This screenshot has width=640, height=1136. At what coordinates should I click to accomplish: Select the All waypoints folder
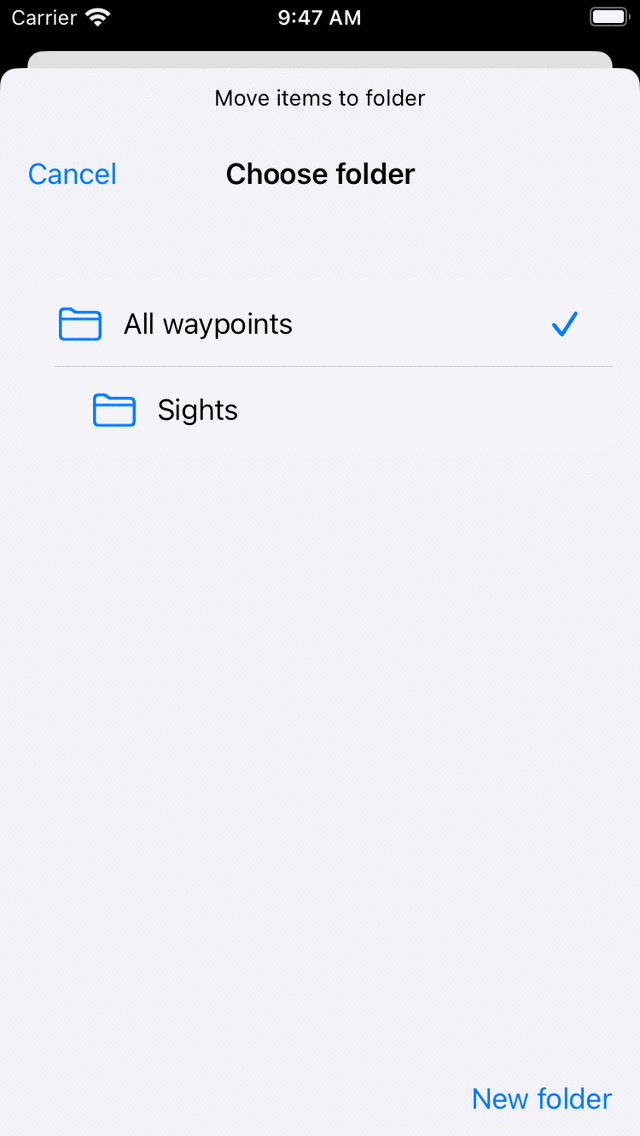pos(208,324)
